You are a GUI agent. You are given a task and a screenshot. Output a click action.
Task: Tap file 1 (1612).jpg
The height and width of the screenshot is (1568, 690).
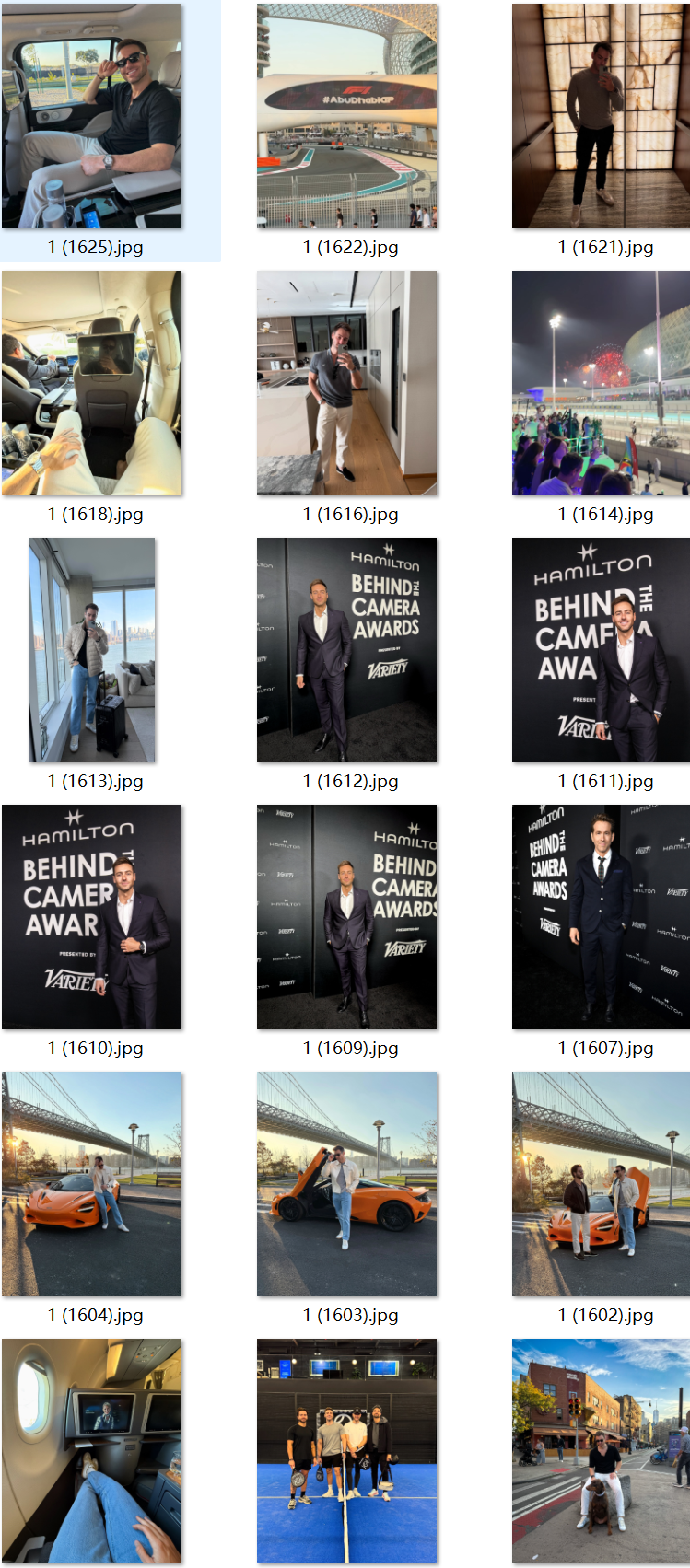coord(347,650)
